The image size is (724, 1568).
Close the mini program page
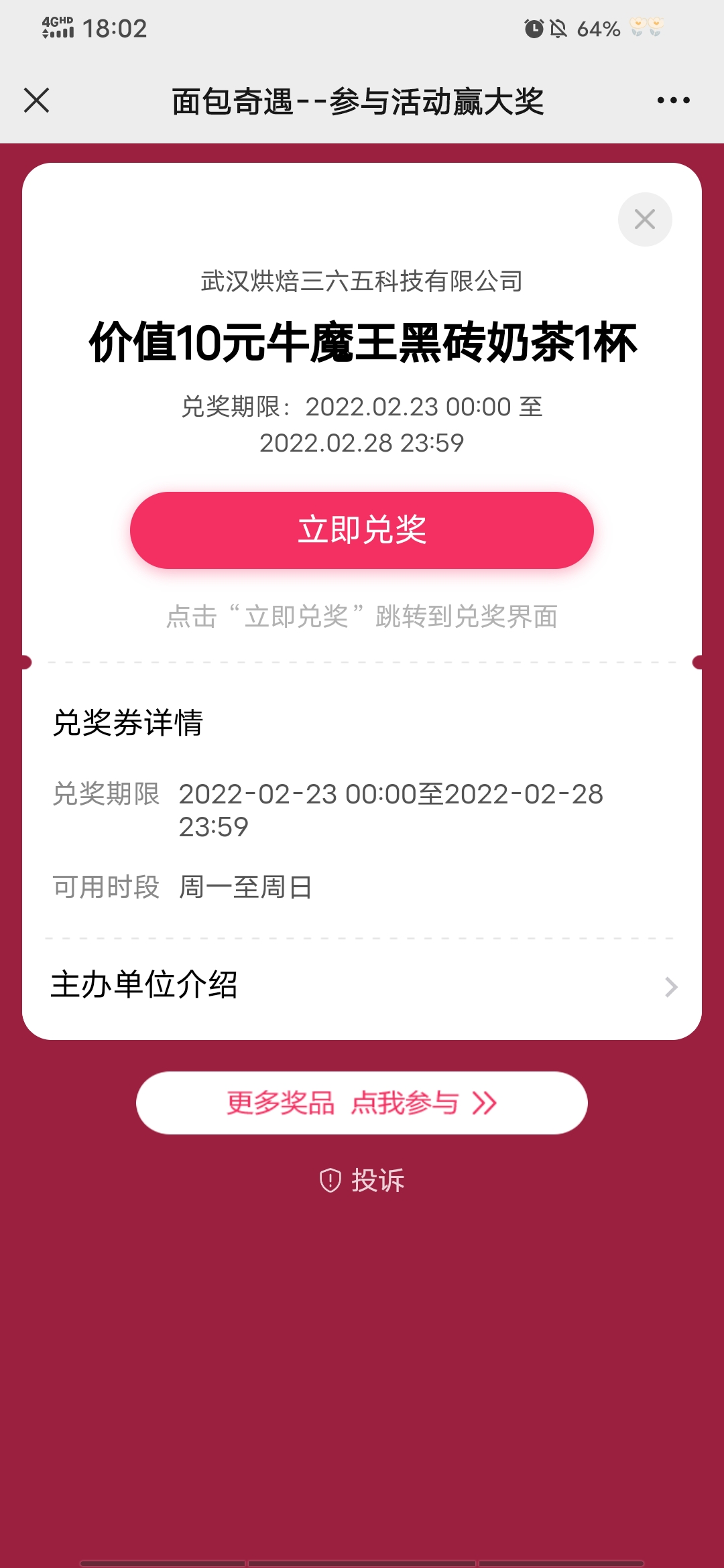point(36,101)
